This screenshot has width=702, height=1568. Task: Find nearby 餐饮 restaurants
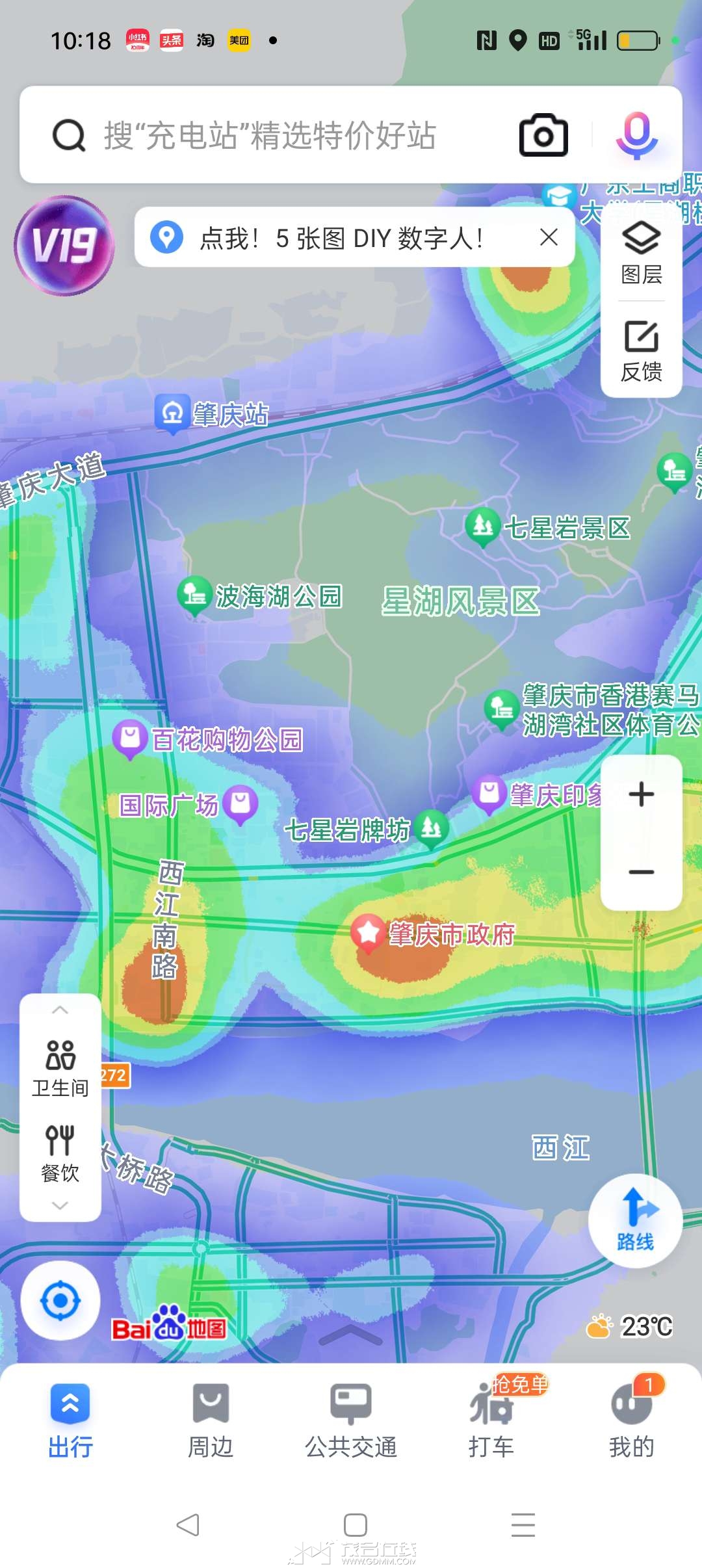click(x=60, y=1153)
